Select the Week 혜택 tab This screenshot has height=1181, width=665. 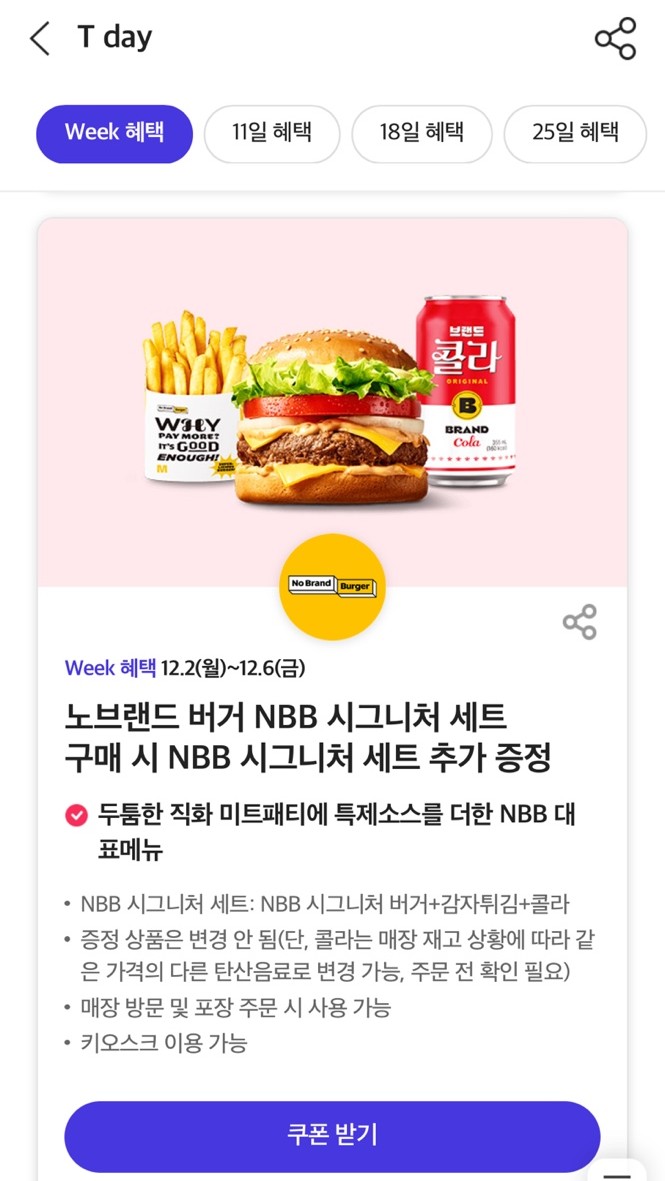114,133
